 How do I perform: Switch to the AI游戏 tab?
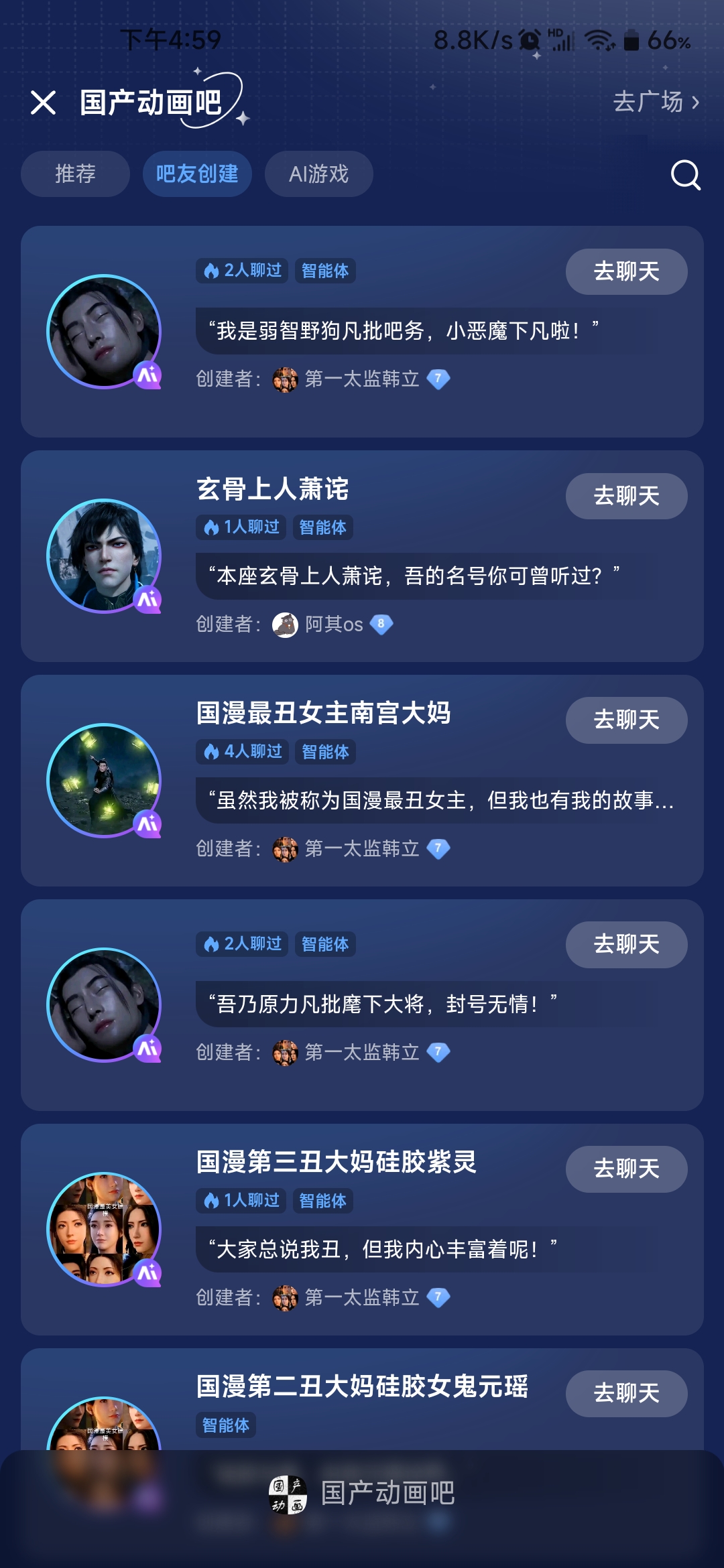click(318, 174)
